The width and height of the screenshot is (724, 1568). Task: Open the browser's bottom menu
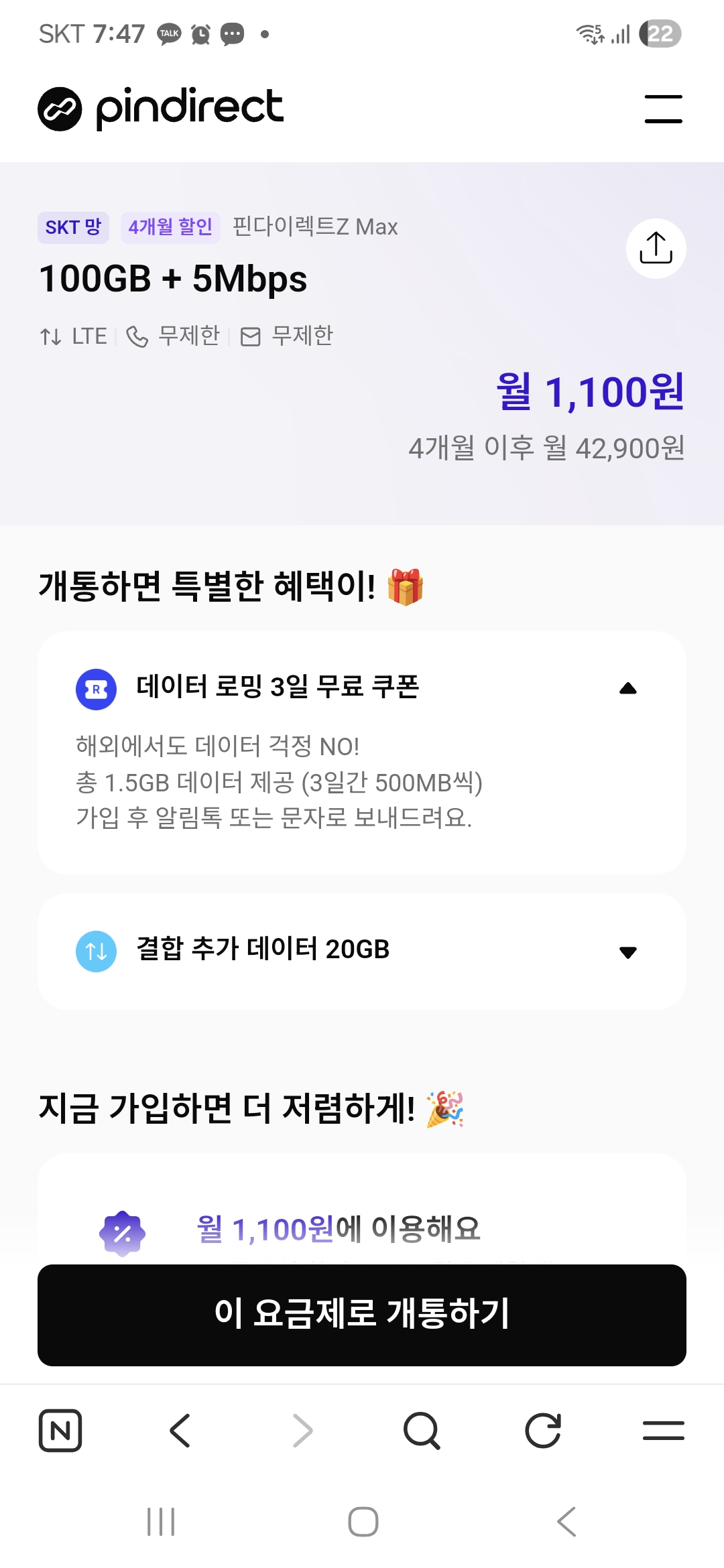(663, 1431)
